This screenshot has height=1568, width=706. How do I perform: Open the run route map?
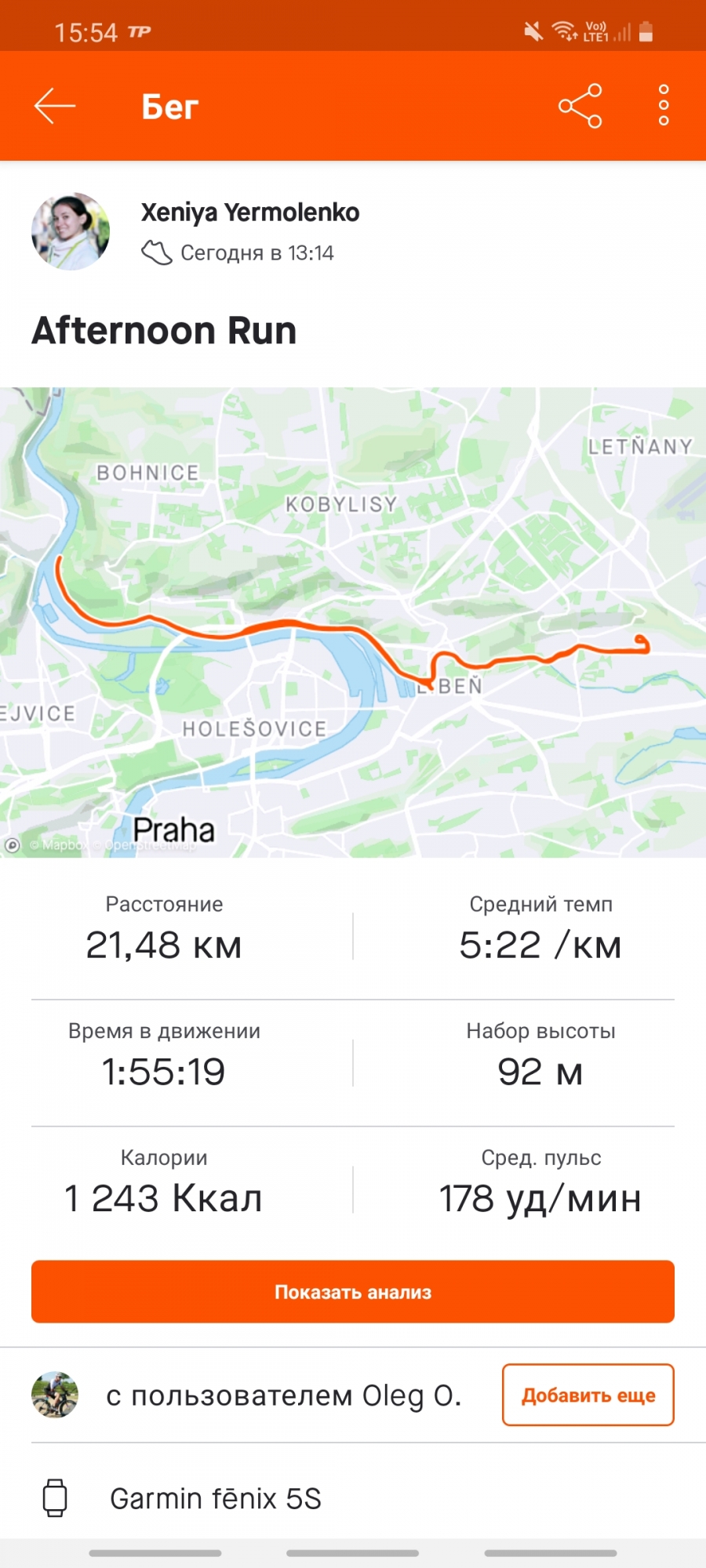click(x=353, y=622)
